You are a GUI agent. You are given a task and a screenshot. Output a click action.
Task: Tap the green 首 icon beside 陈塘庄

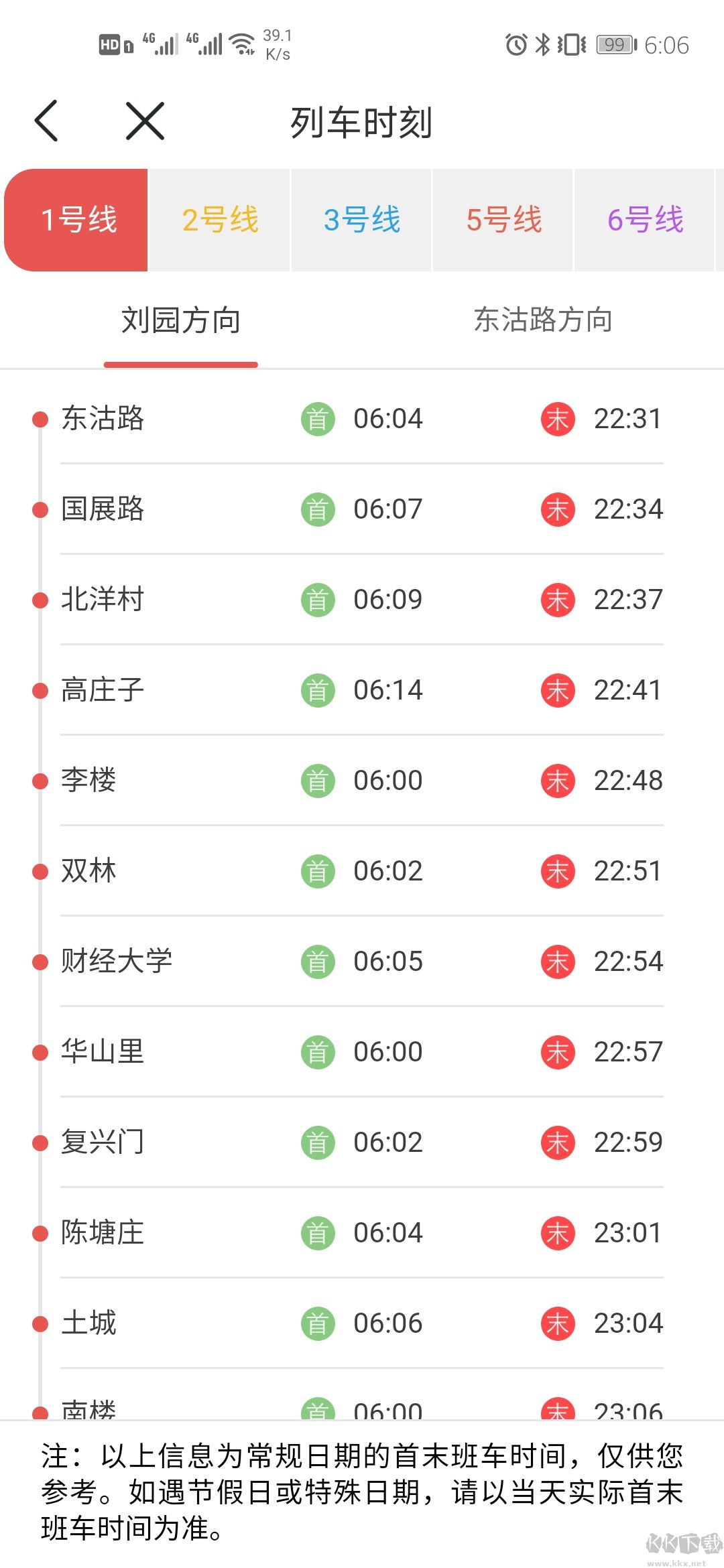(317, 1233)
